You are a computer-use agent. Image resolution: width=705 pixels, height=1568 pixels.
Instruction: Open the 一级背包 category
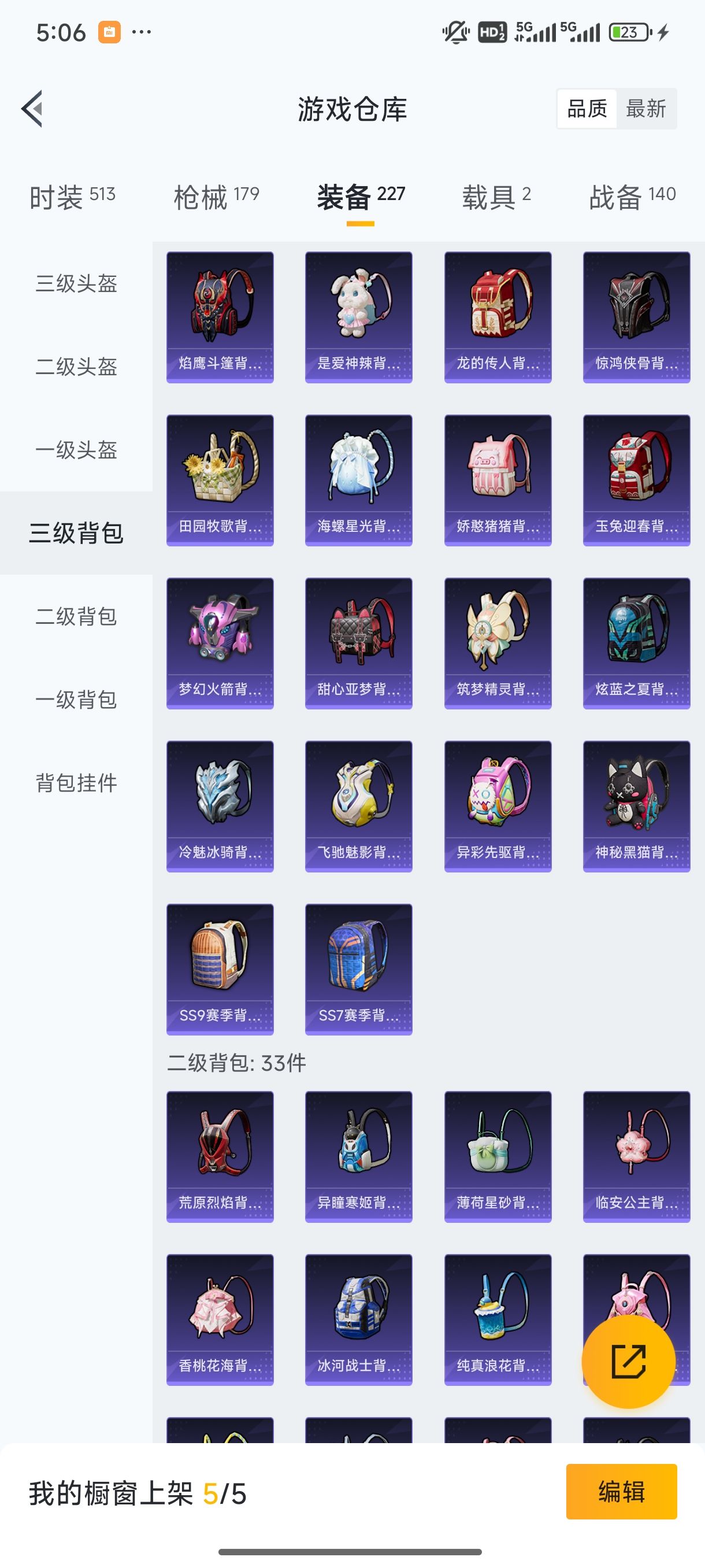76,700
